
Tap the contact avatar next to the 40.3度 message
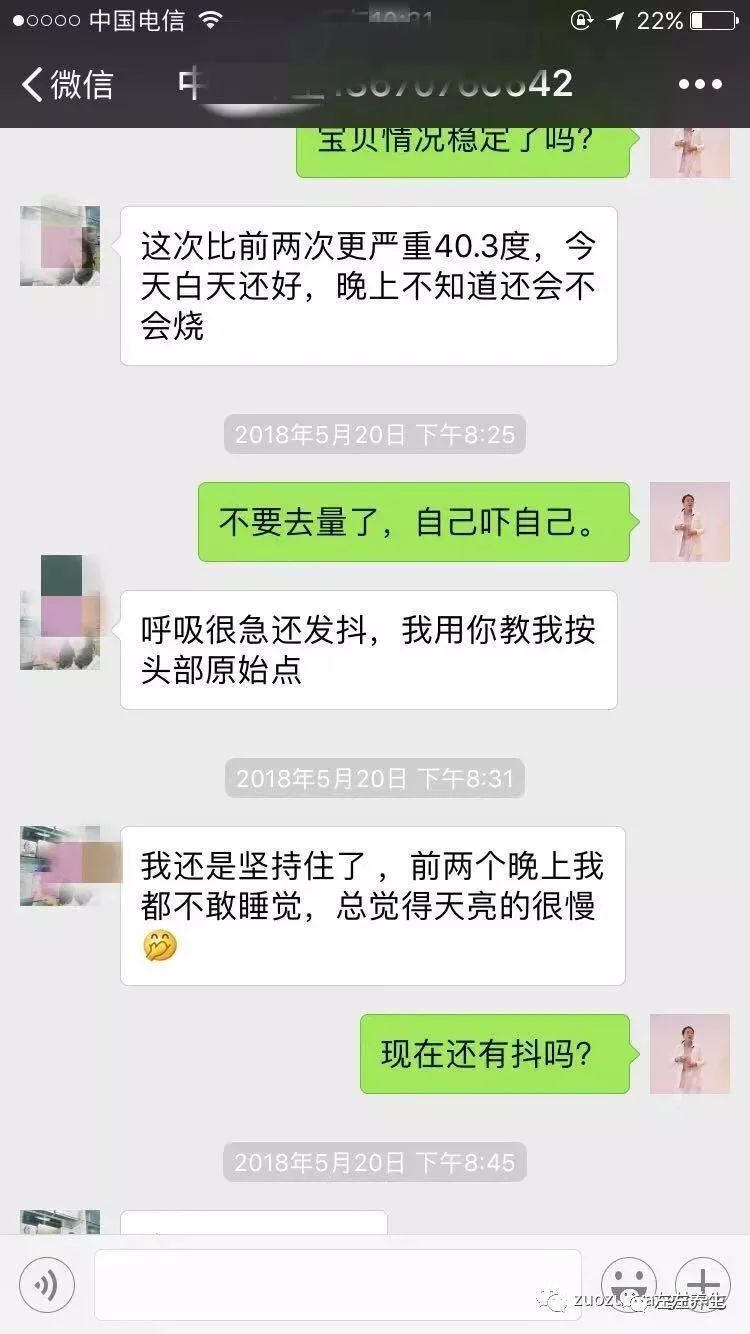(x=60, y=244)
